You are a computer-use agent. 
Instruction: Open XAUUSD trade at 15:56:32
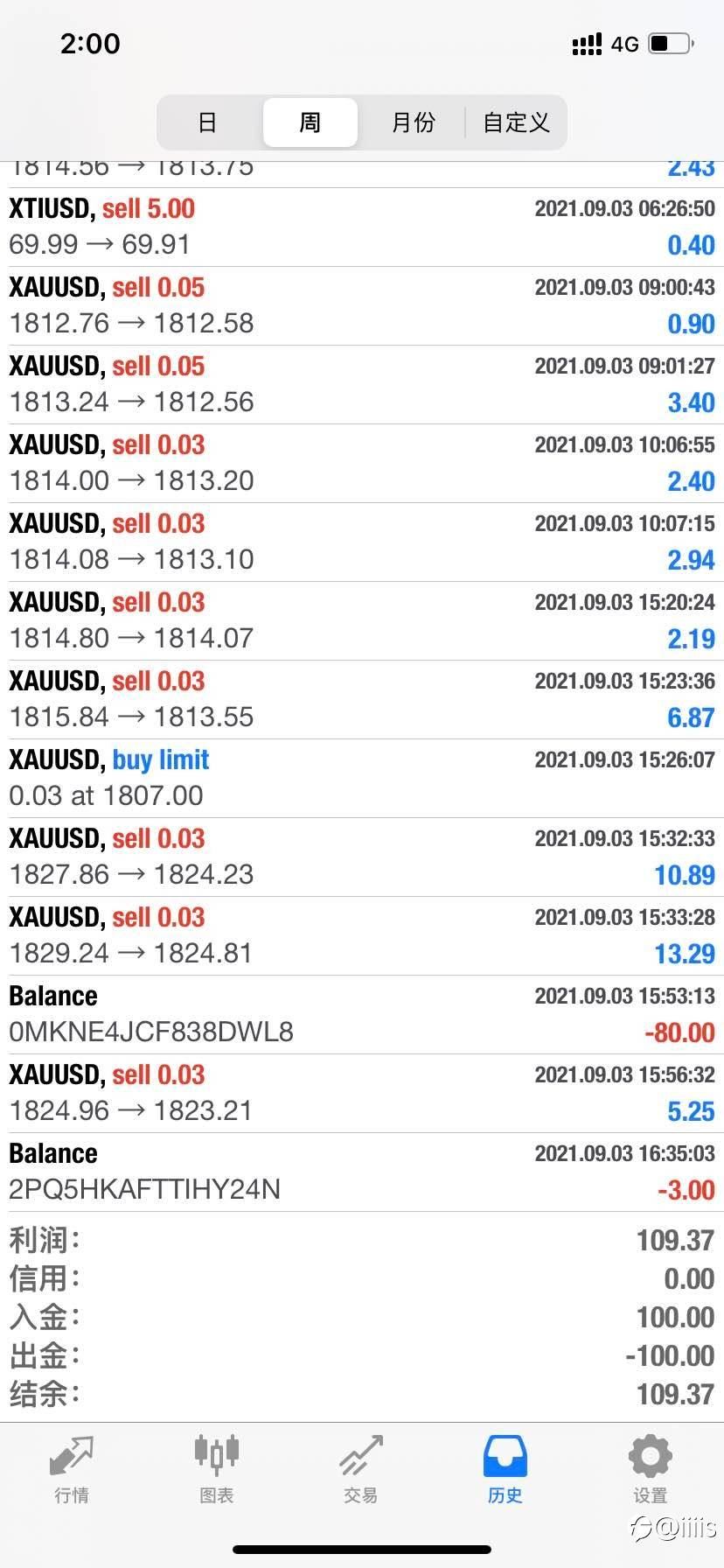(362, 1094)
